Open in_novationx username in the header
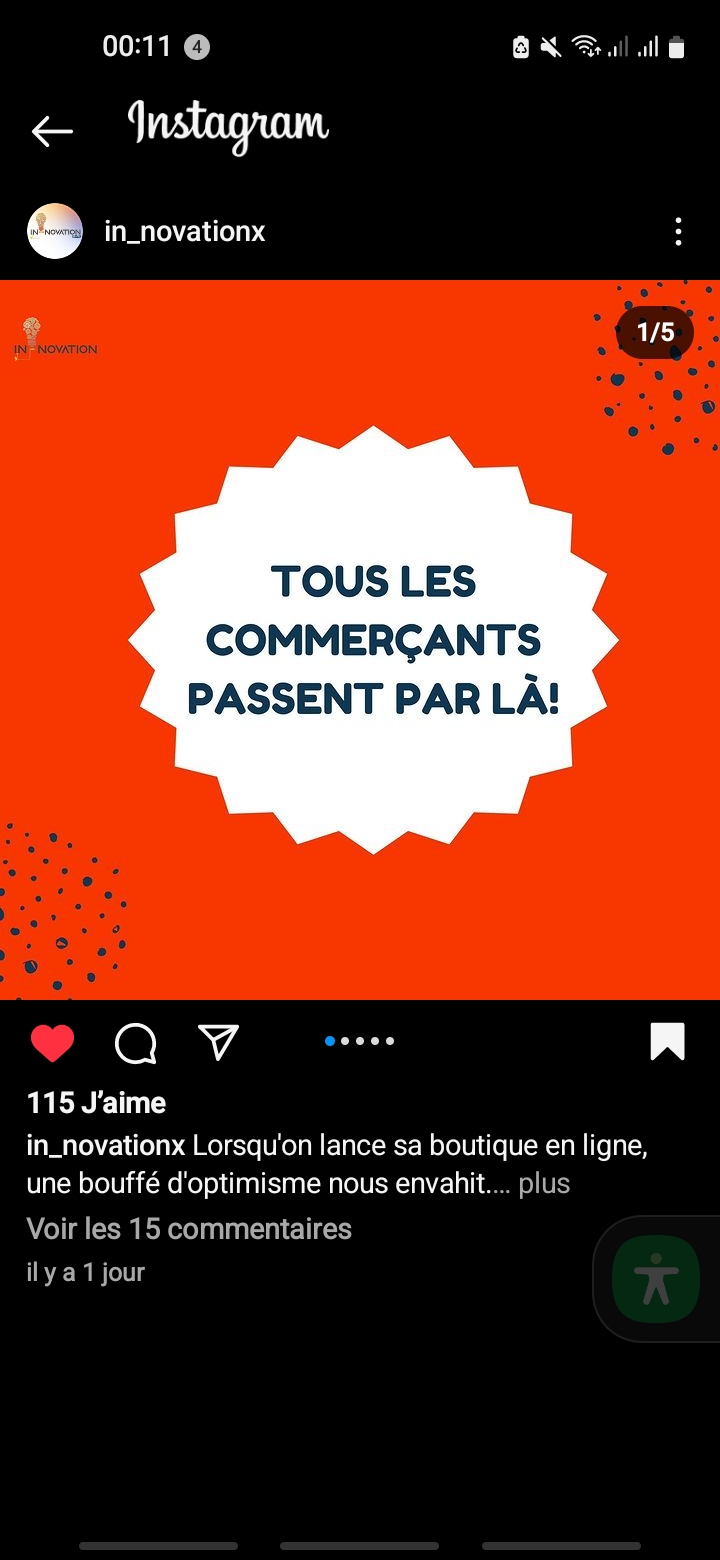The height and width of the screenshot is (1560, 720). click(x=185, y=232)
